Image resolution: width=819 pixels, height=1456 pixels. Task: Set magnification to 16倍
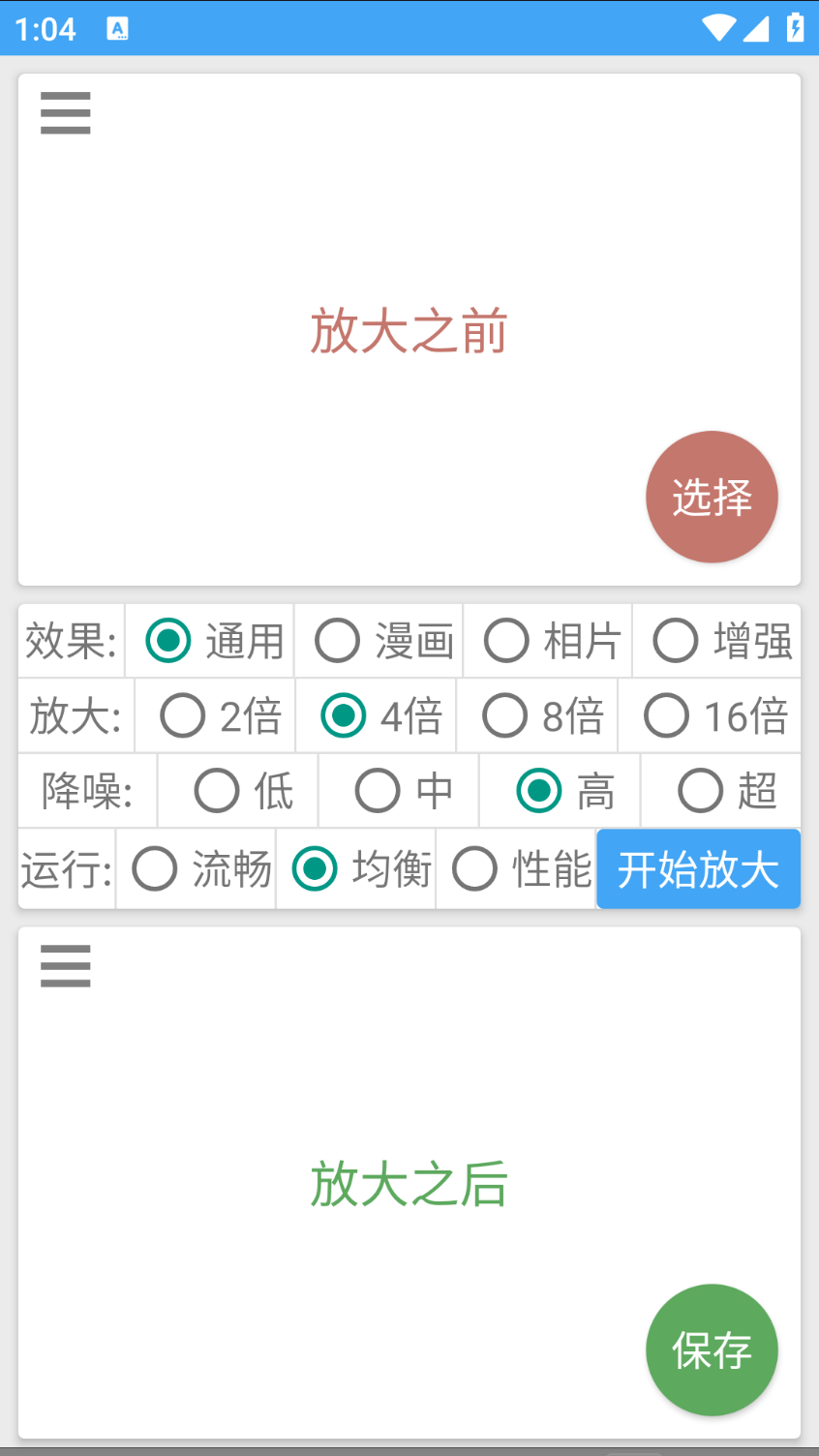click(x=710, y=716)
